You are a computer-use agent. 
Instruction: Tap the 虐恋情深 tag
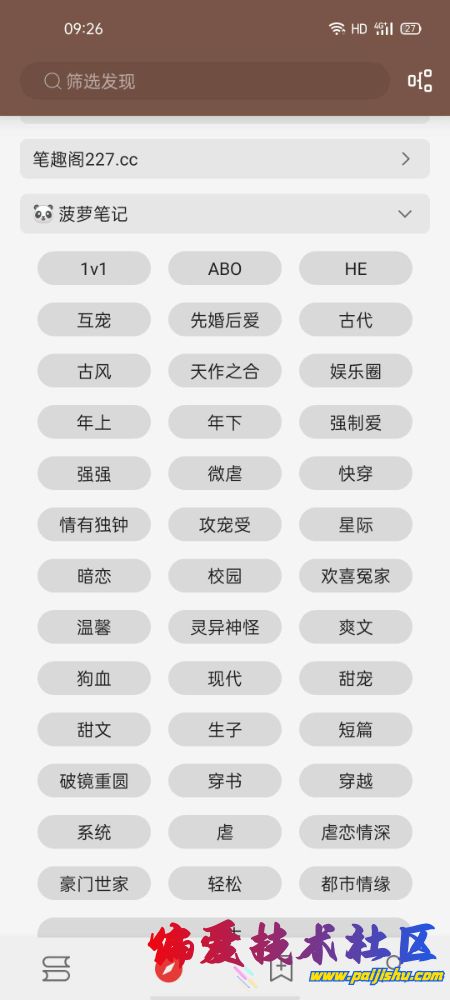(x=356, y=832)
